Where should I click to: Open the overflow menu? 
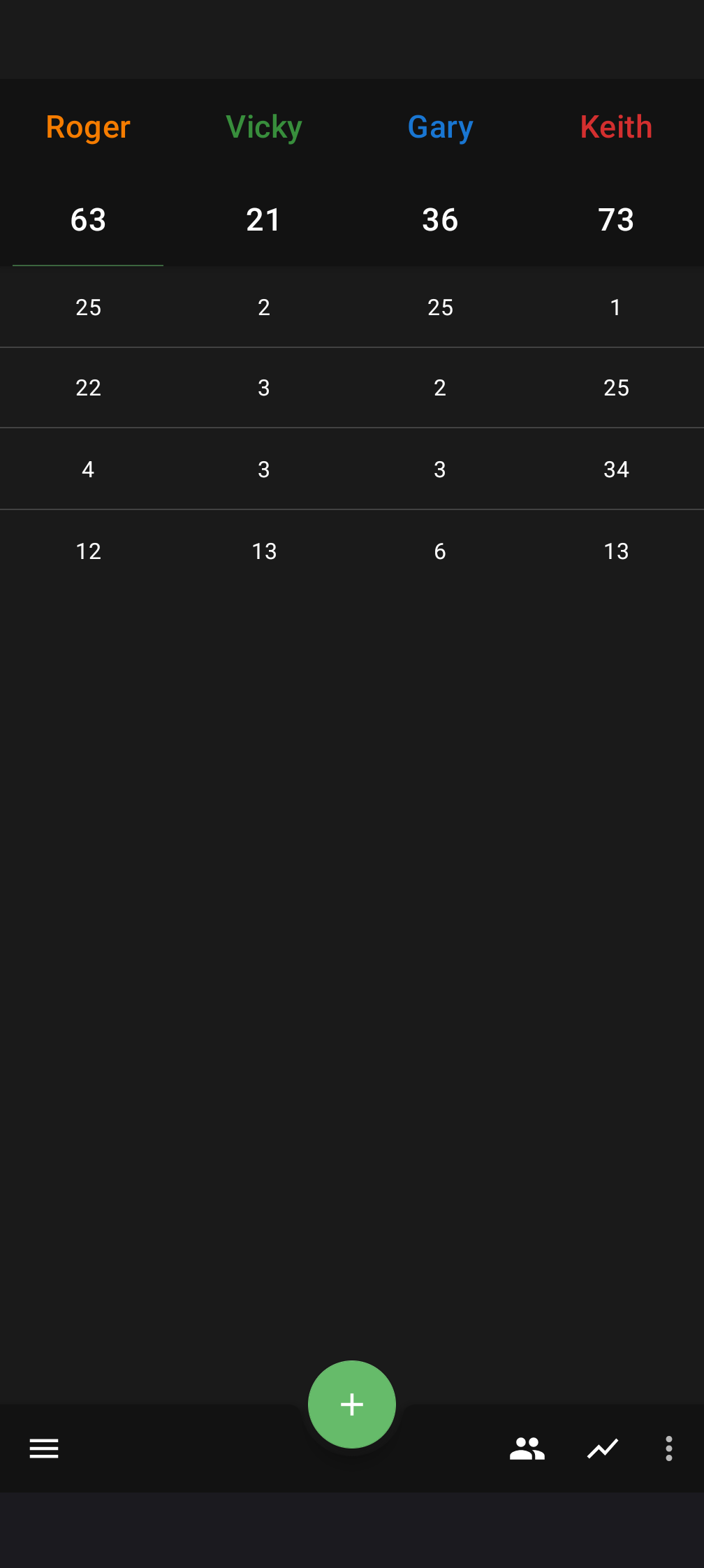coord(668,1449)
